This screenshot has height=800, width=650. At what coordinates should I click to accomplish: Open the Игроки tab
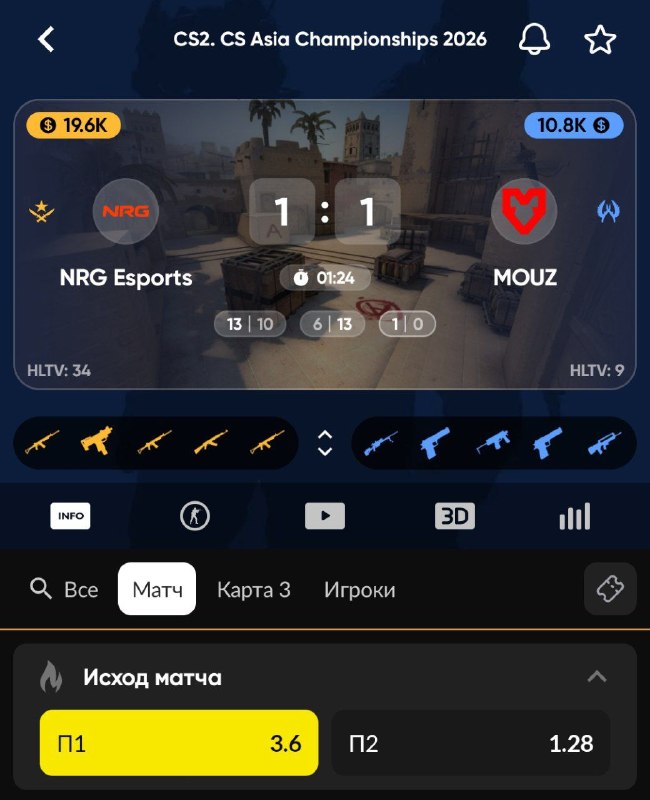click(360, 590)
